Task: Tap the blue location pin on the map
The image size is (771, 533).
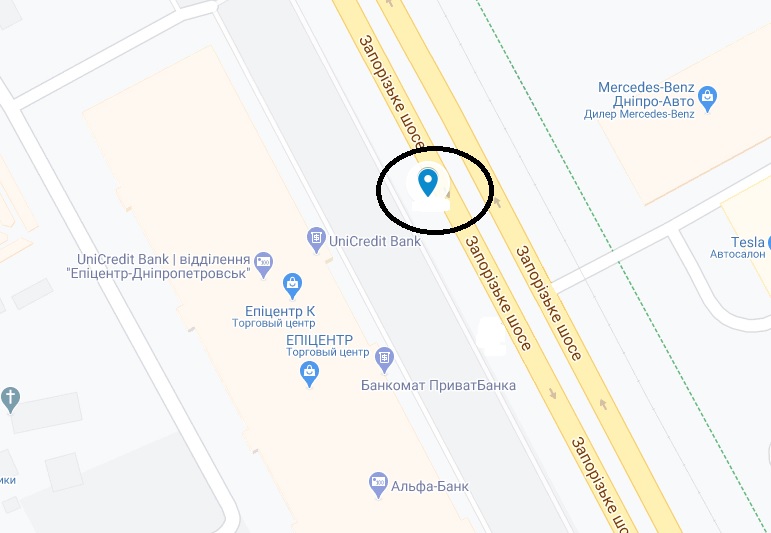Action: point(428,181)
